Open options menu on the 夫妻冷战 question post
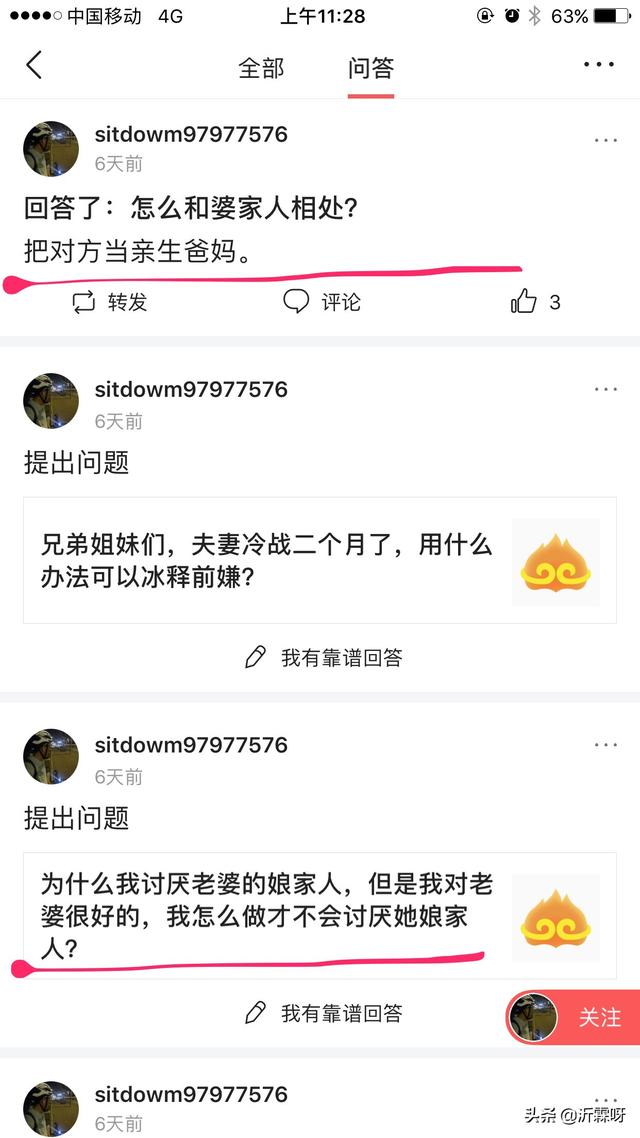This screenshot has height=1138, width=640. pos(606,390)
